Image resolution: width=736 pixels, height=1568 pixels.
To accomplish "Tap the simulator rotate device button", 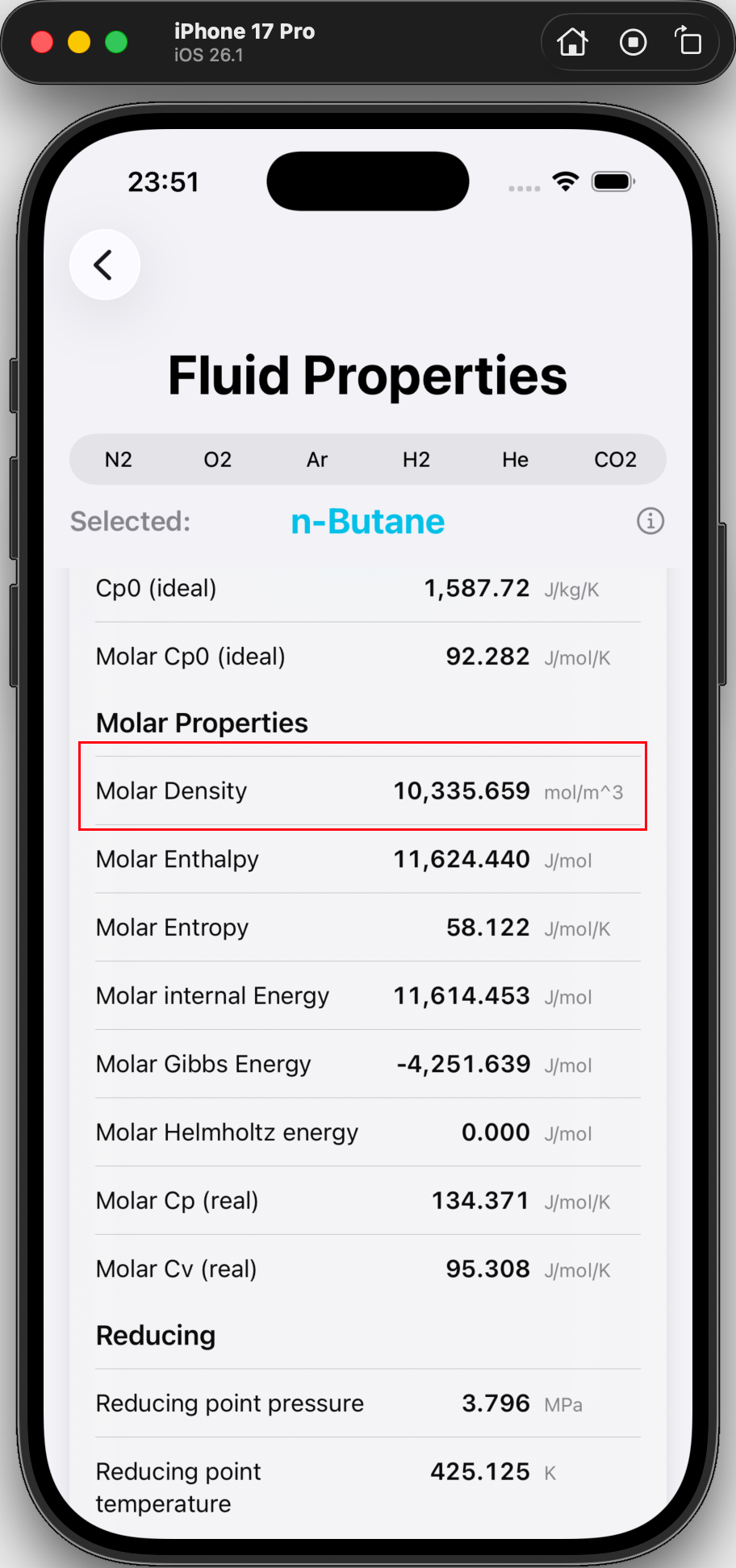I will tap(688, 42).
